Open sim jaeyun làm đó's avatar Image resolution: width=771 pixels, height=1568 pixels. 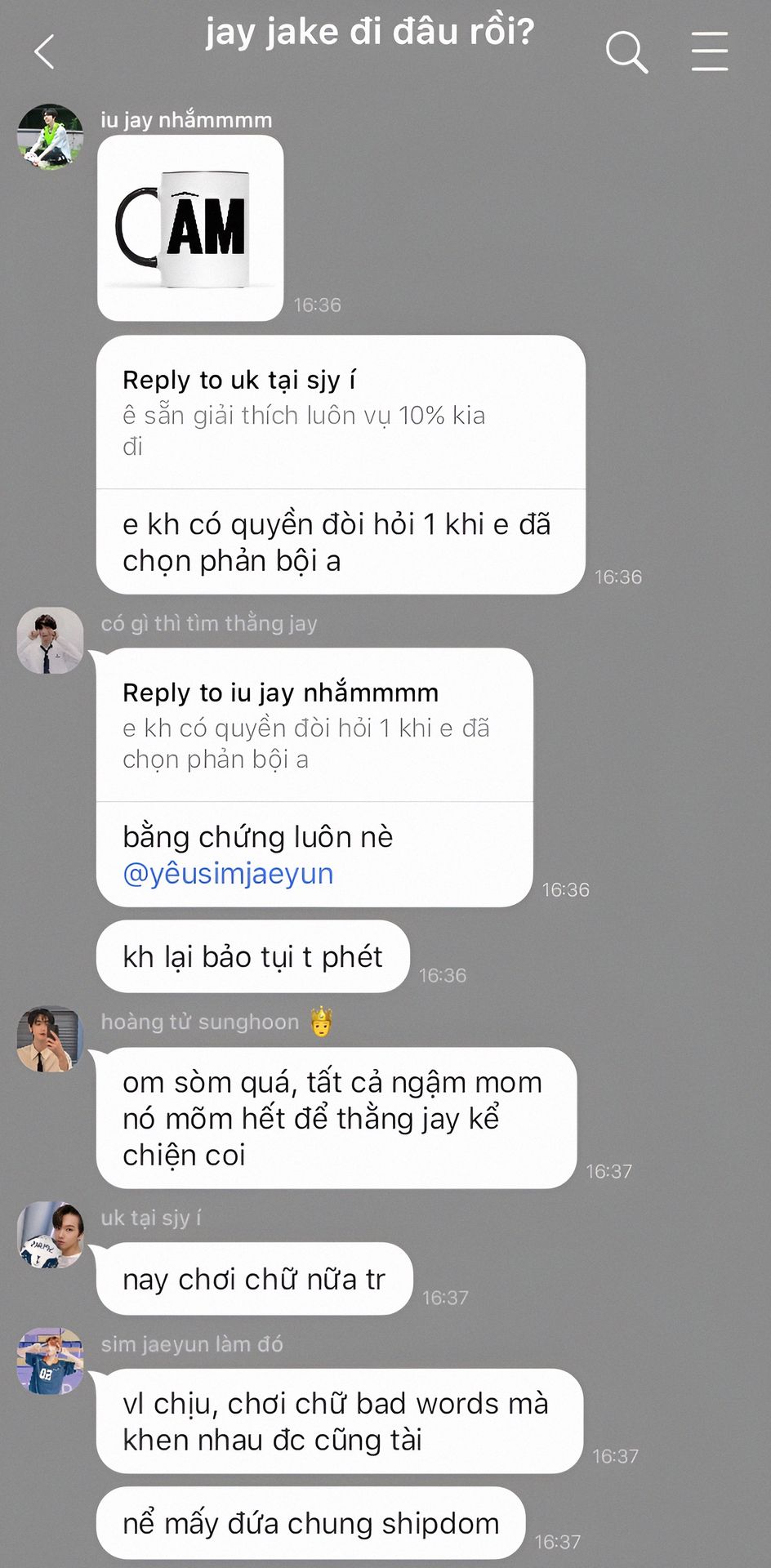50,1361
